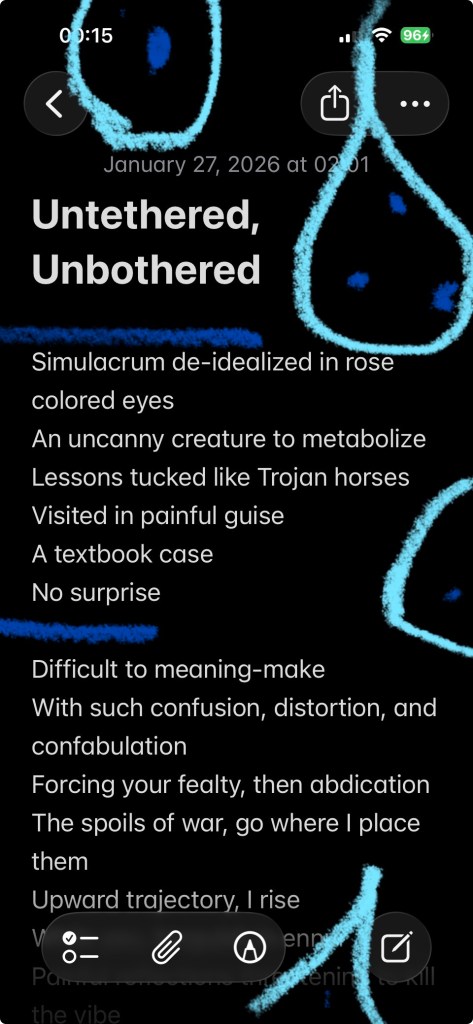
Task: Compose a new note
Action: click(x=397, y=947)
